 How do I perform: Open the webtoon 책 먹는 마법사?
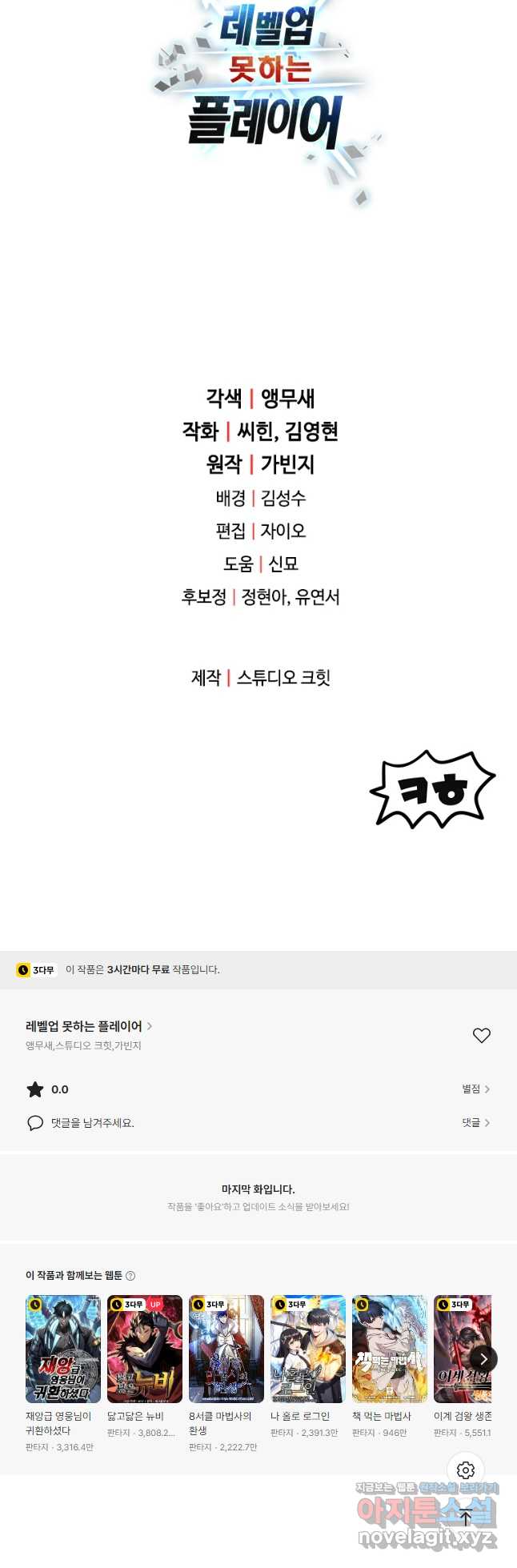click(x=390, y=1349)
